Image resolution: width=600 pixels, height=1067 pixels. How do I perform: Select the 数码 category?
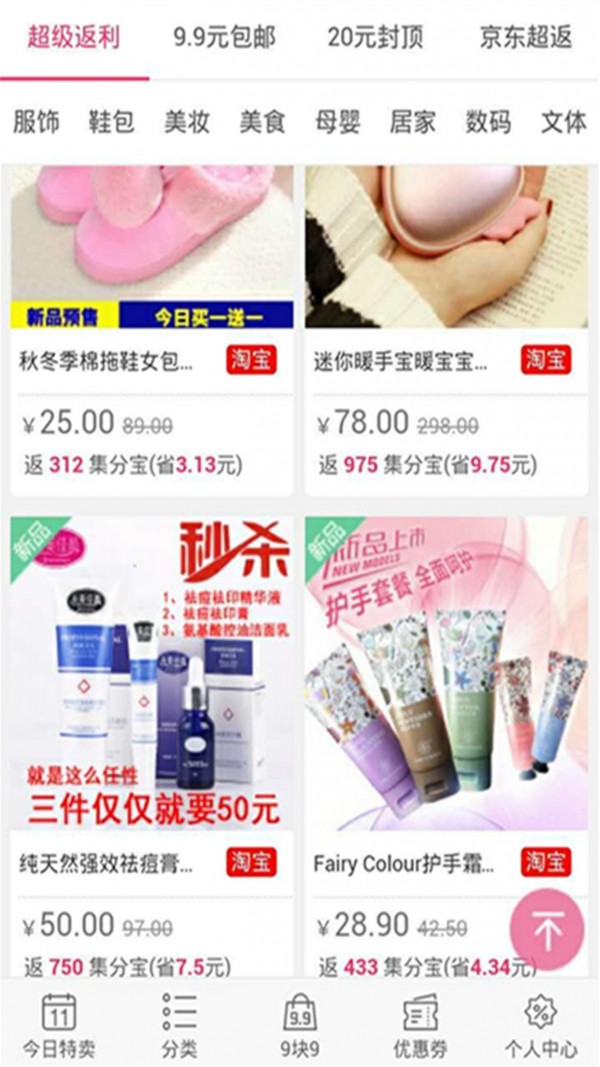[x=488, y=122]
